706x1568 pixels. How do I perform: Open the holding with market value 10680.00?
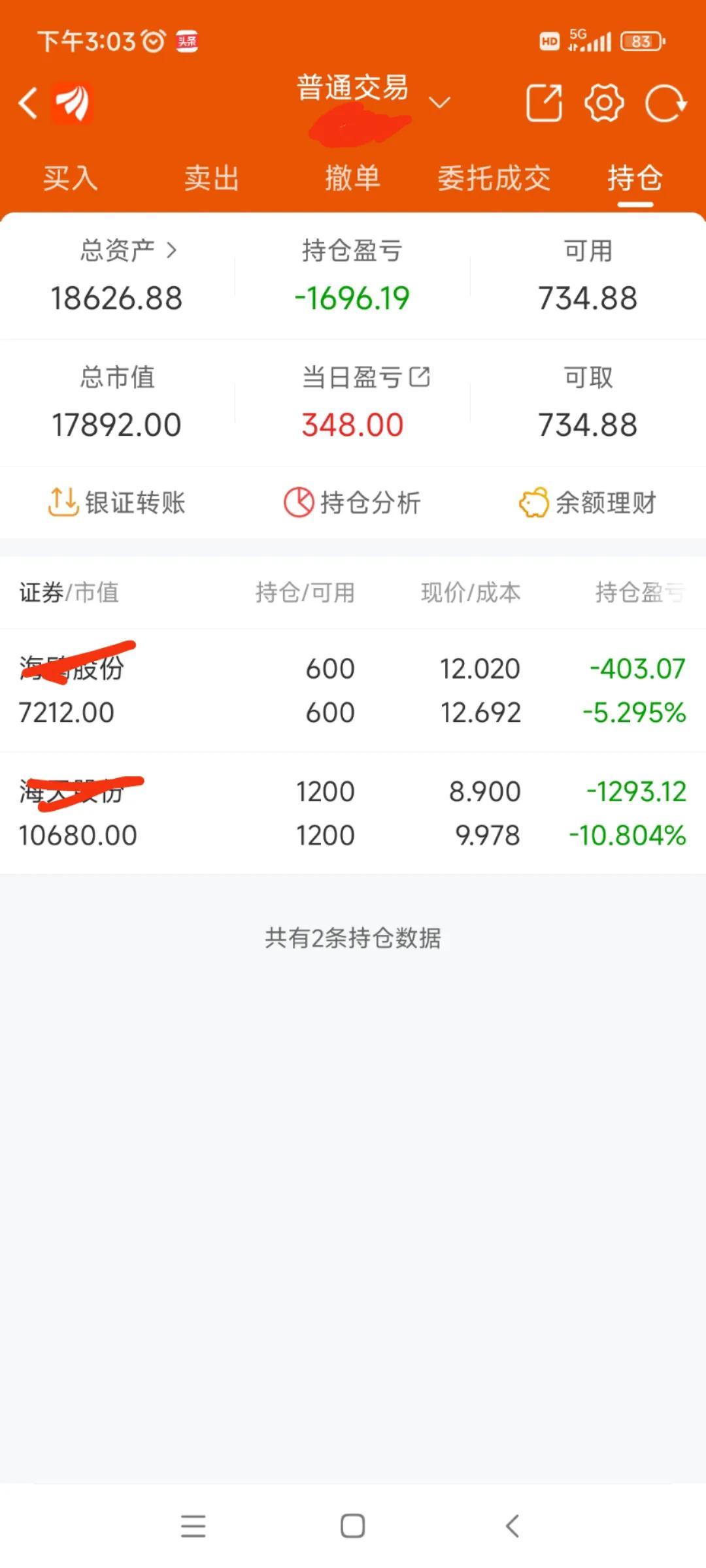click(x=353, y=813)
